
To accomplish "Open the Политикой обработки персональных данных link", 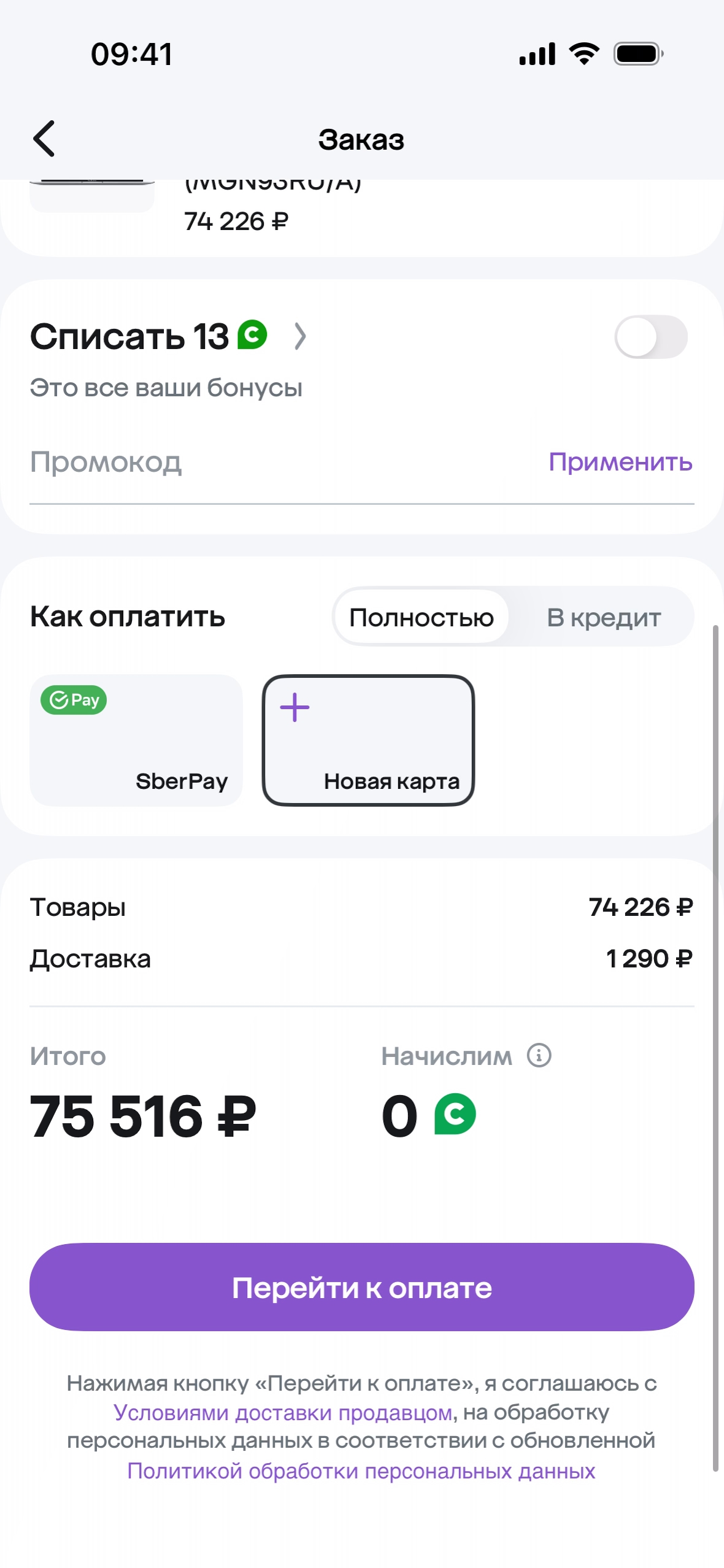I will tap(361, 1471).
